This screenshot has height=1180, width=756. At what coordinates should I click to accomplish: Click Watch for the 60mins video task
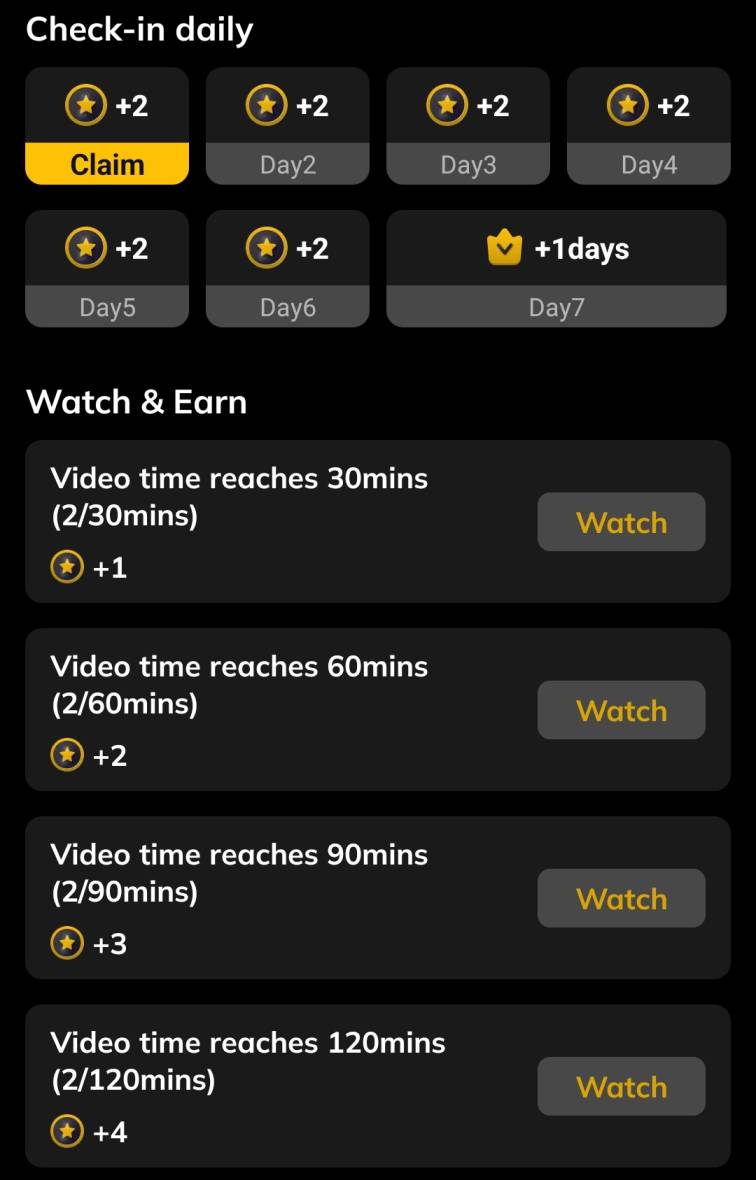click(x=621, y=709)
